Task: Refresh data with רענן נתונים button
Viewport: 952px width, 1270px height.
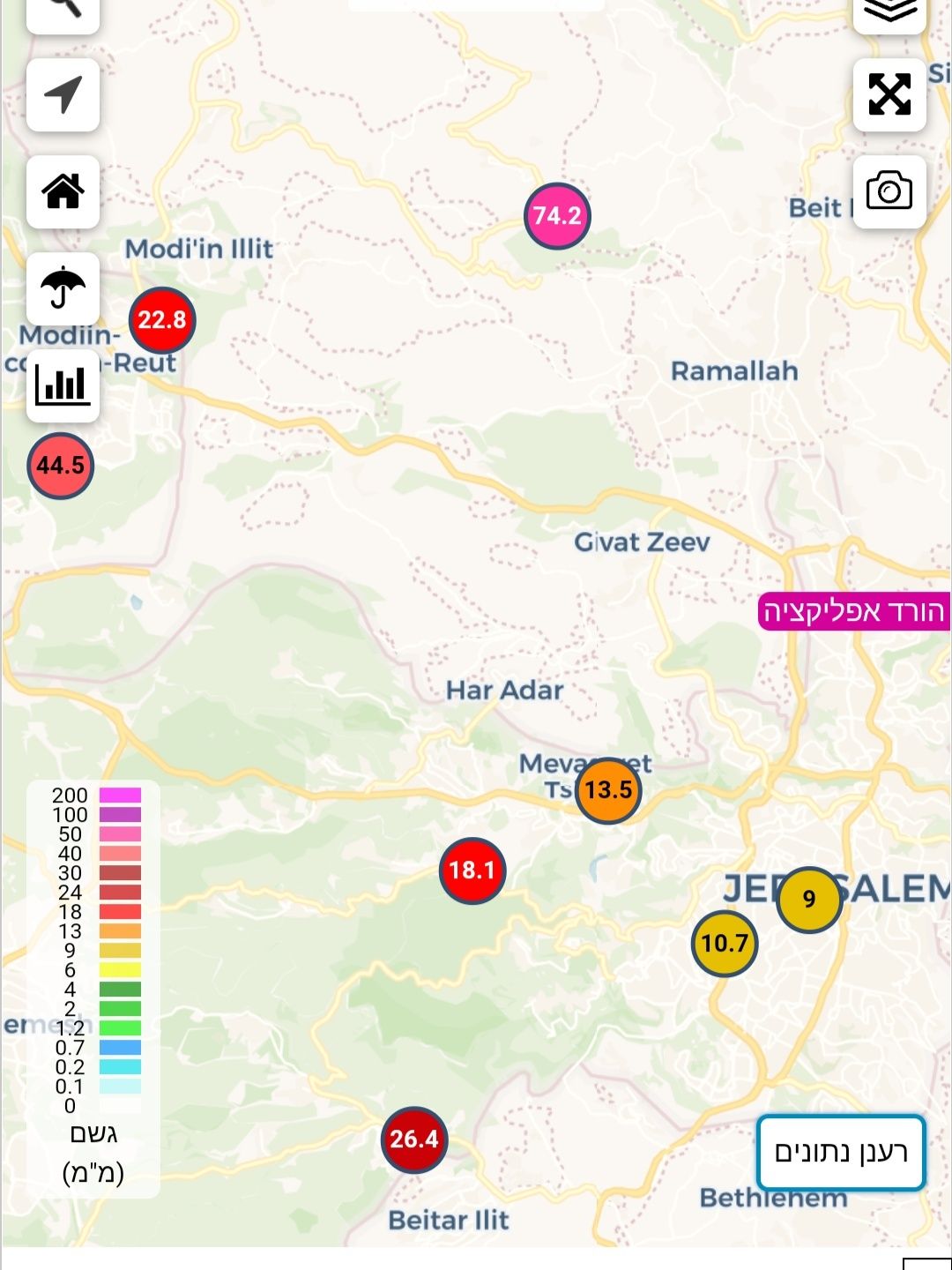Action: point(841,1153)
